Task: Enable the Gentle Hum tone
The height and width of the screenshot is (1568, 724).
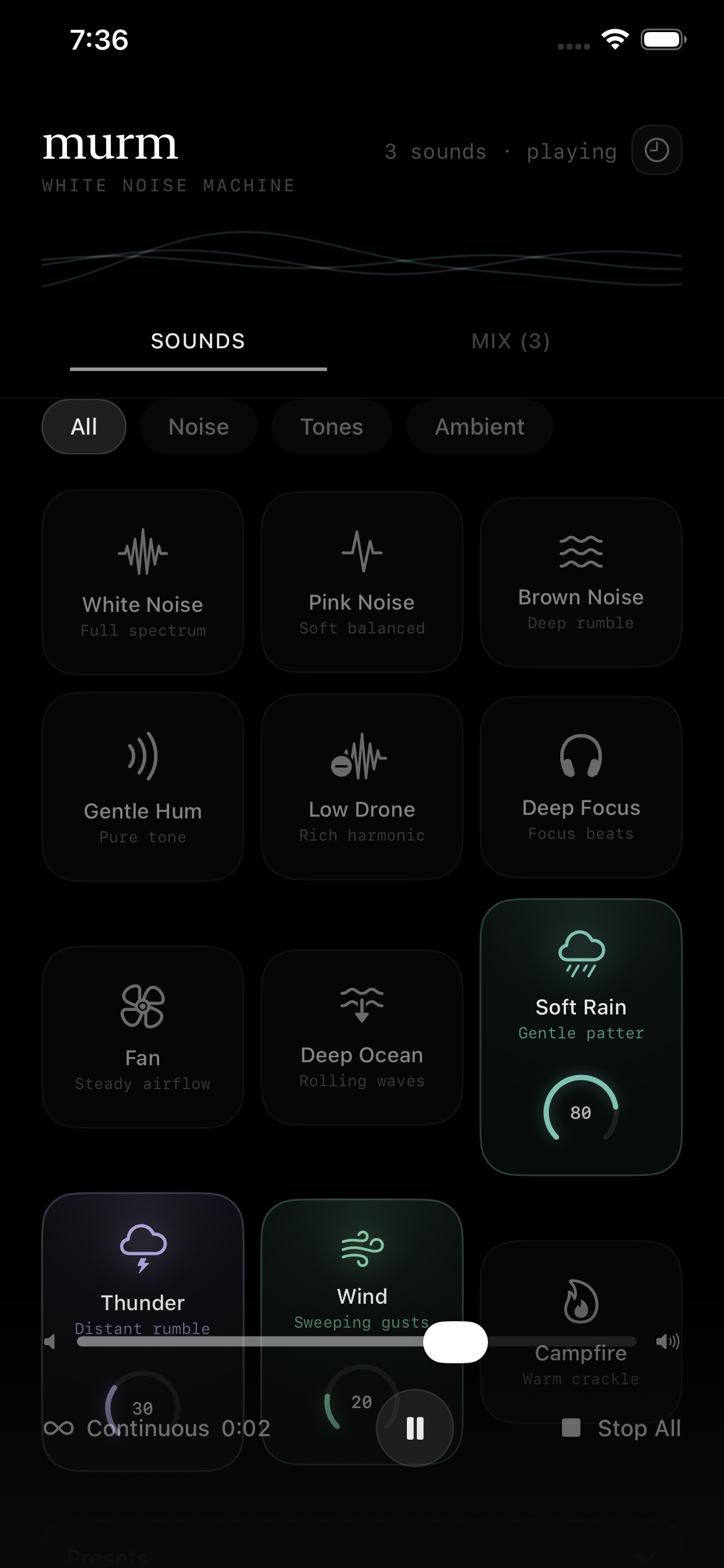Action: point(142,786)
